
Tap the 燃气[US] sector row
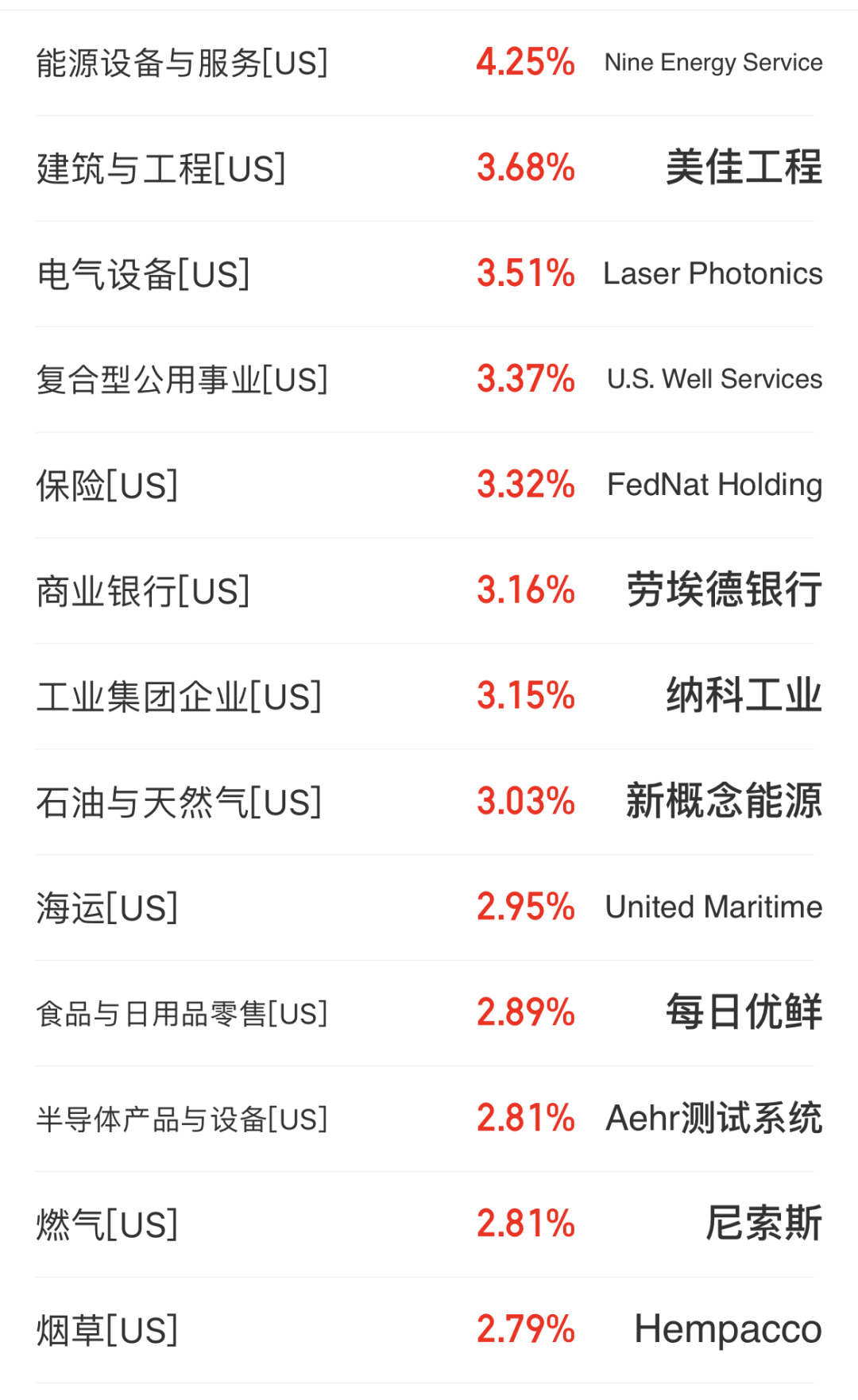[x=429, y=1225]
